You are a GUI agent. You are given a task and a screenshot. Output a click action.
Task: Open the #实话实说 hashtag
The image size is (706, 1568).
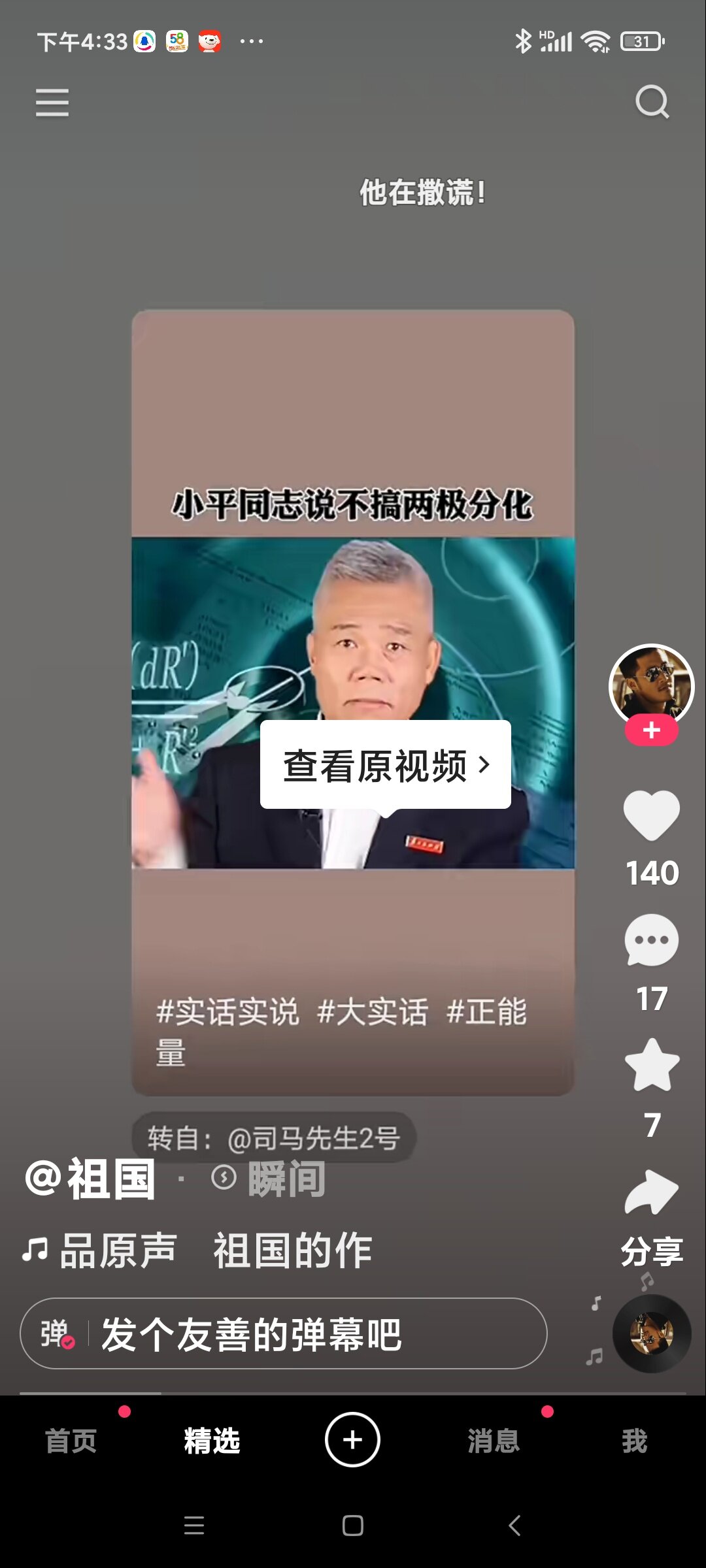[x=227, y=1012]
